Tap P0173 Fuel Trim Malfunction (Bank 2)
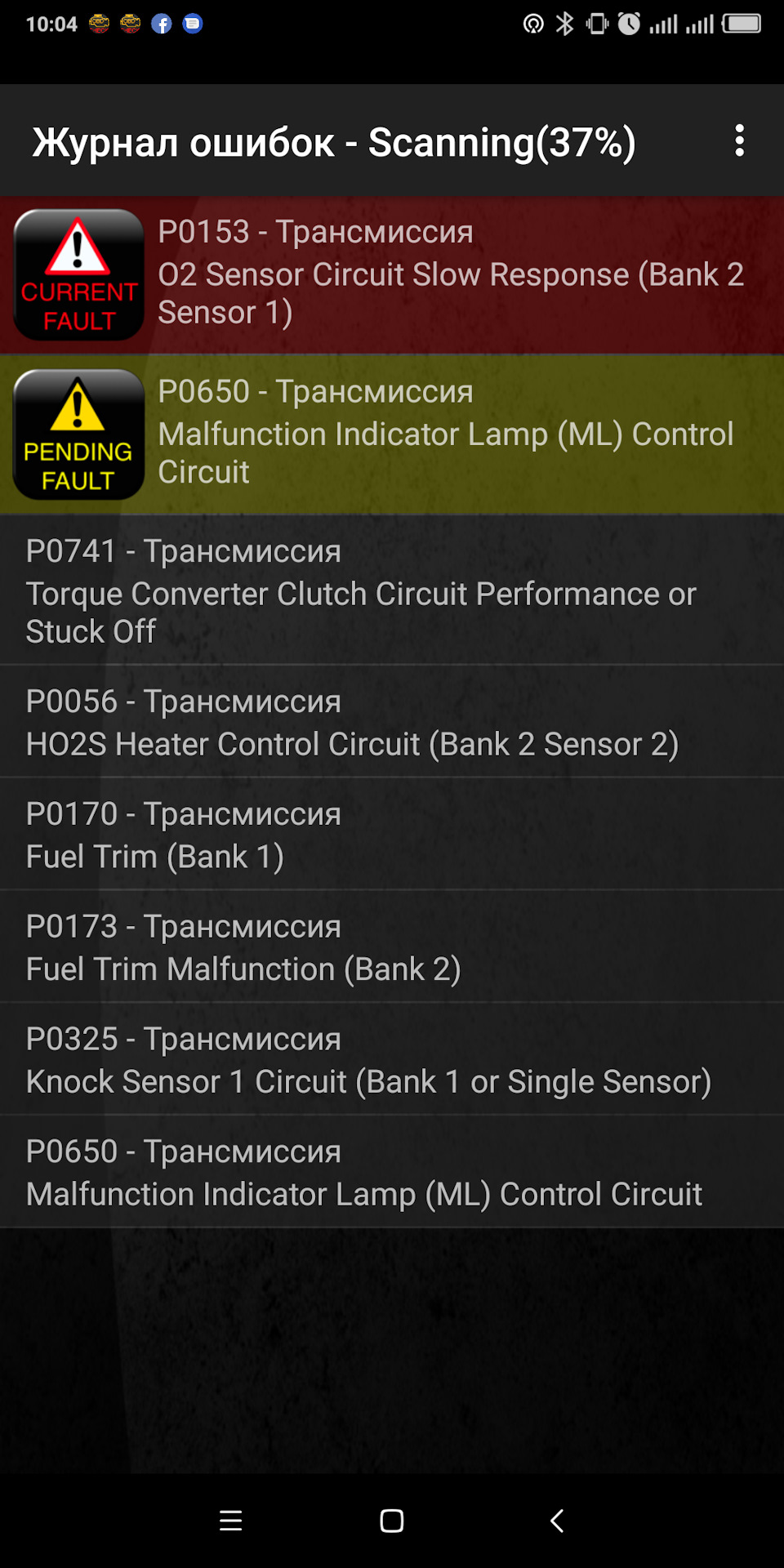The image size is (784, 1568). pos(392,947)
